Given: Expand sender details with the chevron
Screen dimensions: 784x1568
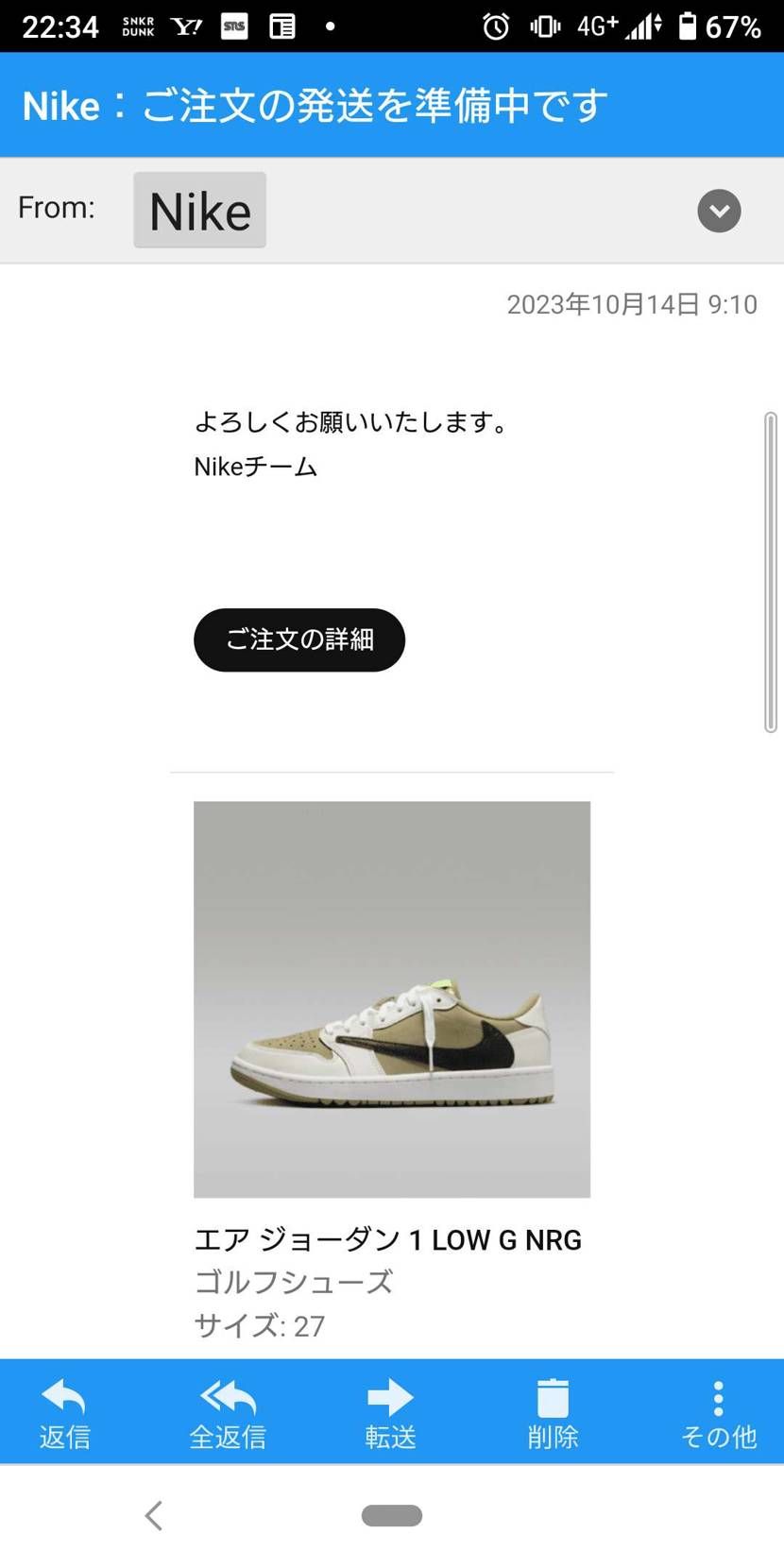Looking at the screenshot, I should (x=719, y=211).
